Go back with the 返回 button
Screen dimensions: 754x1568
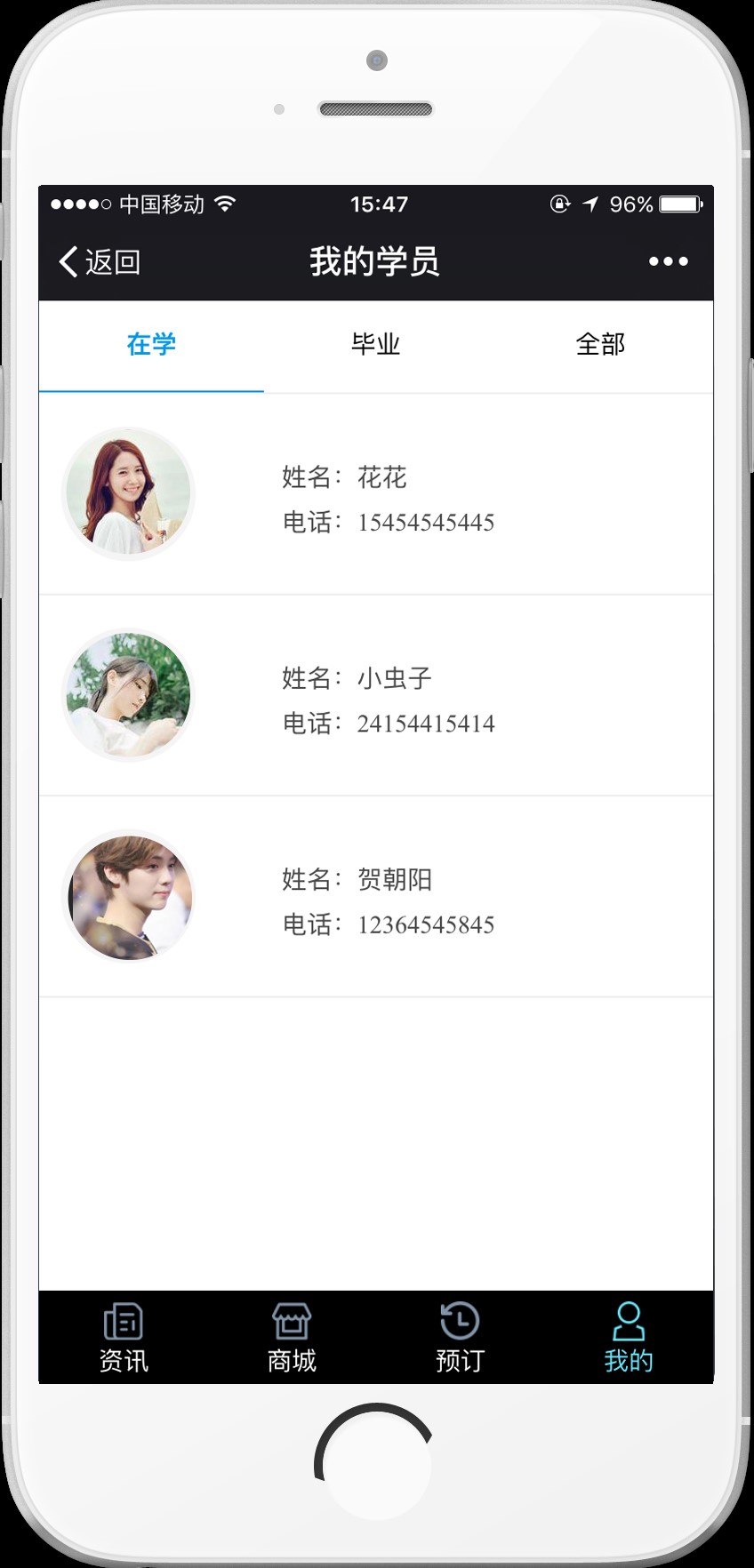coord(100,261)
